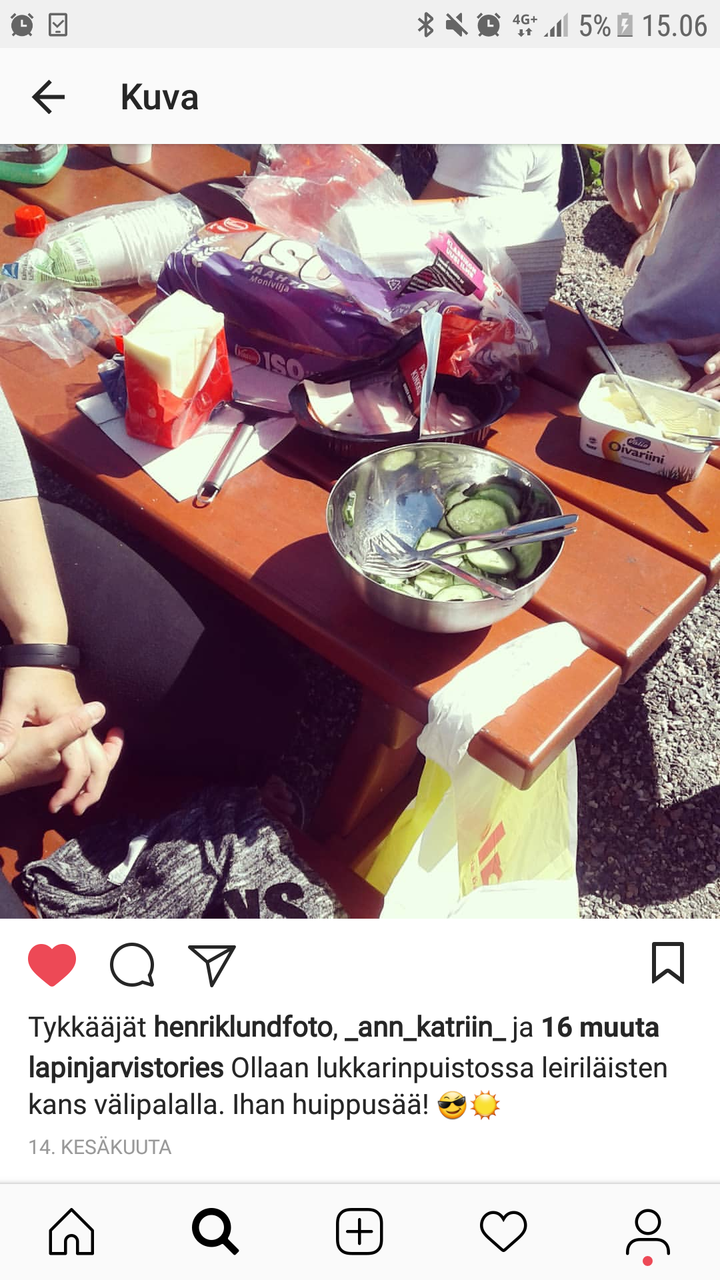Share the post via paper plane icon

point(212,965)
